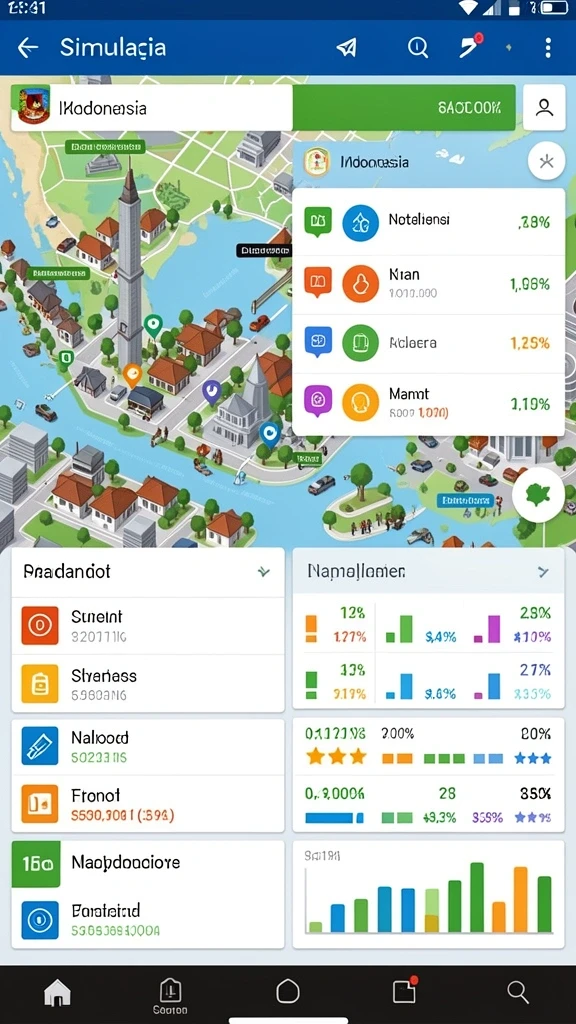The width and height of the screenshot is (576, 1024).
Task: Expand the Namejllomen panel chevron
Action: coord(543,572)
